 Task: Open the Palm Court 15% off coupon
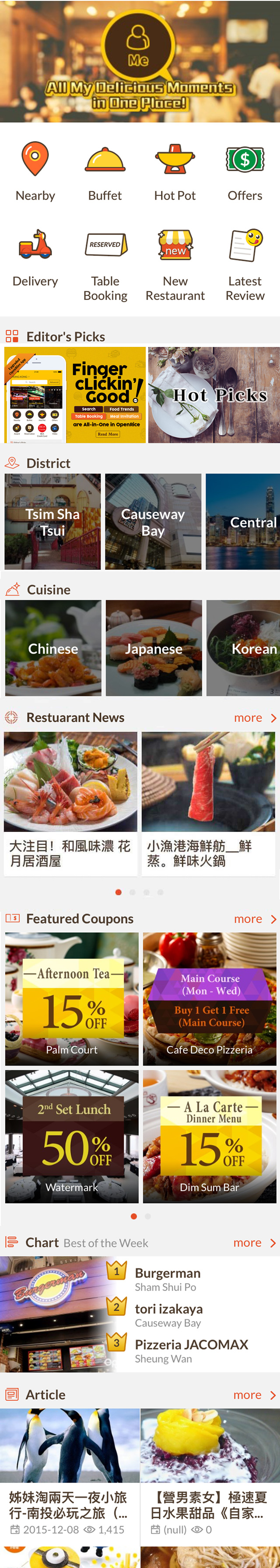coord(72,999)
